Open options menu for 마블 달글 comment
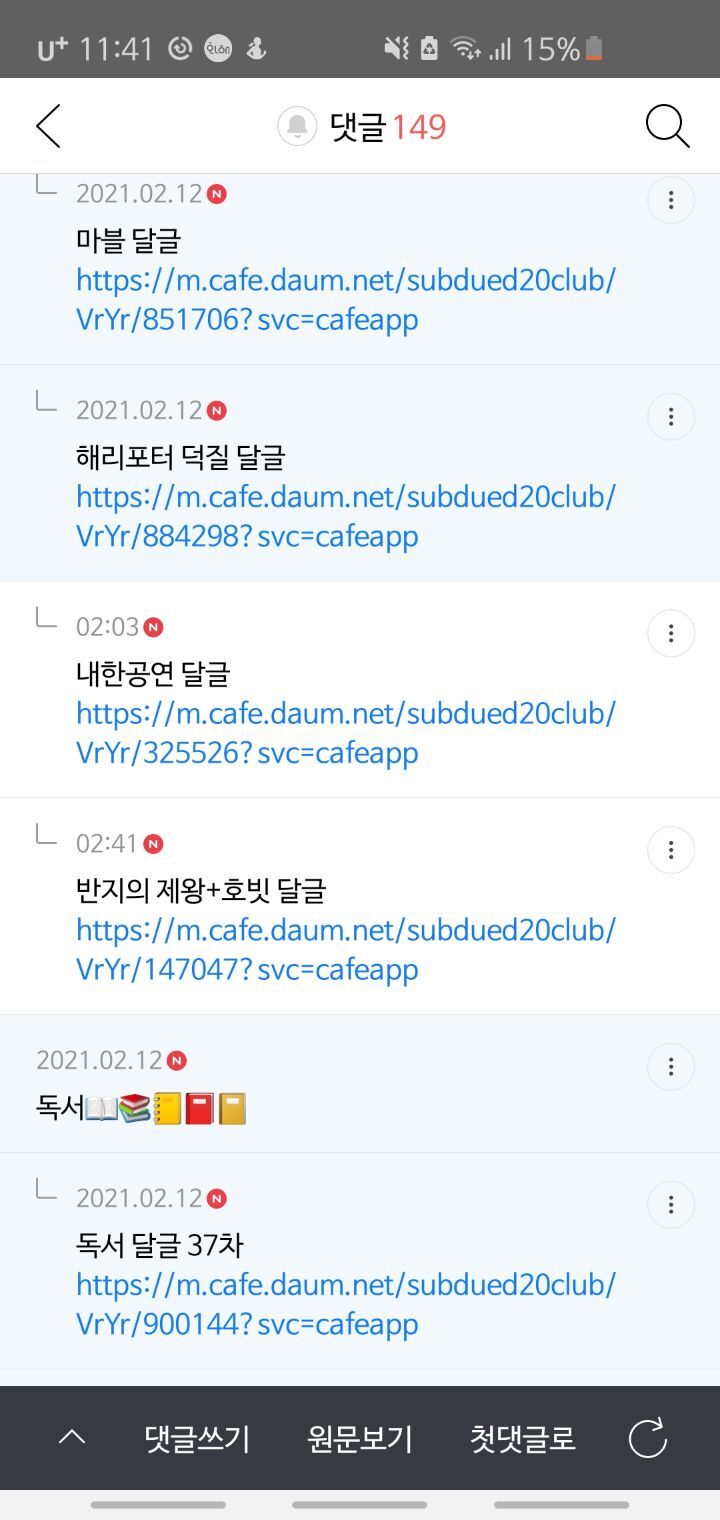The height and width of the screenshot is (1520, 720). [x=671, y=200]
